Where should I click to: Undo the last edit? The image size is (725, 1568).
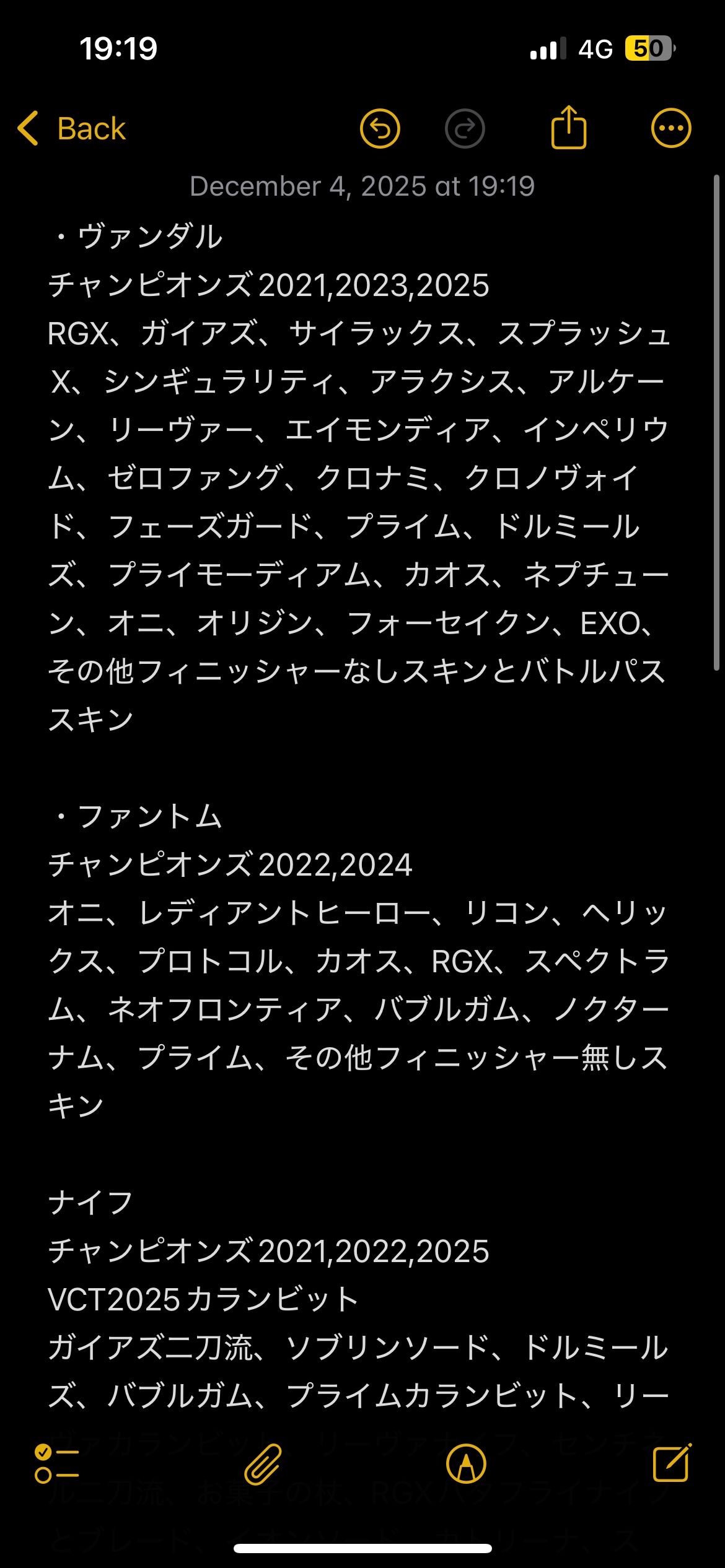380,129
